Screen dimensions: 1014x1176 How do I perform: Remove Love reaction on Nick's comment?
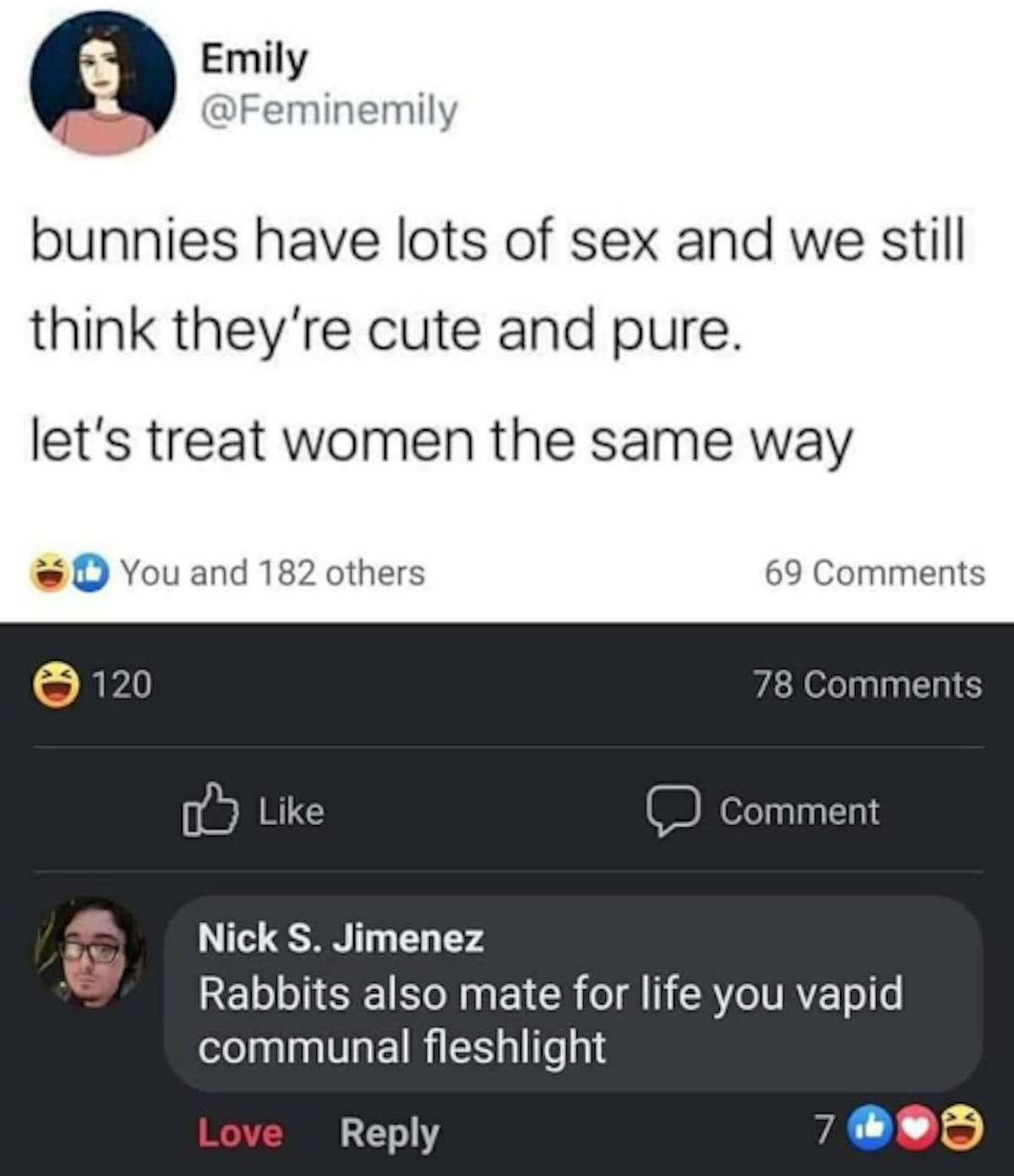(240, 1133)
